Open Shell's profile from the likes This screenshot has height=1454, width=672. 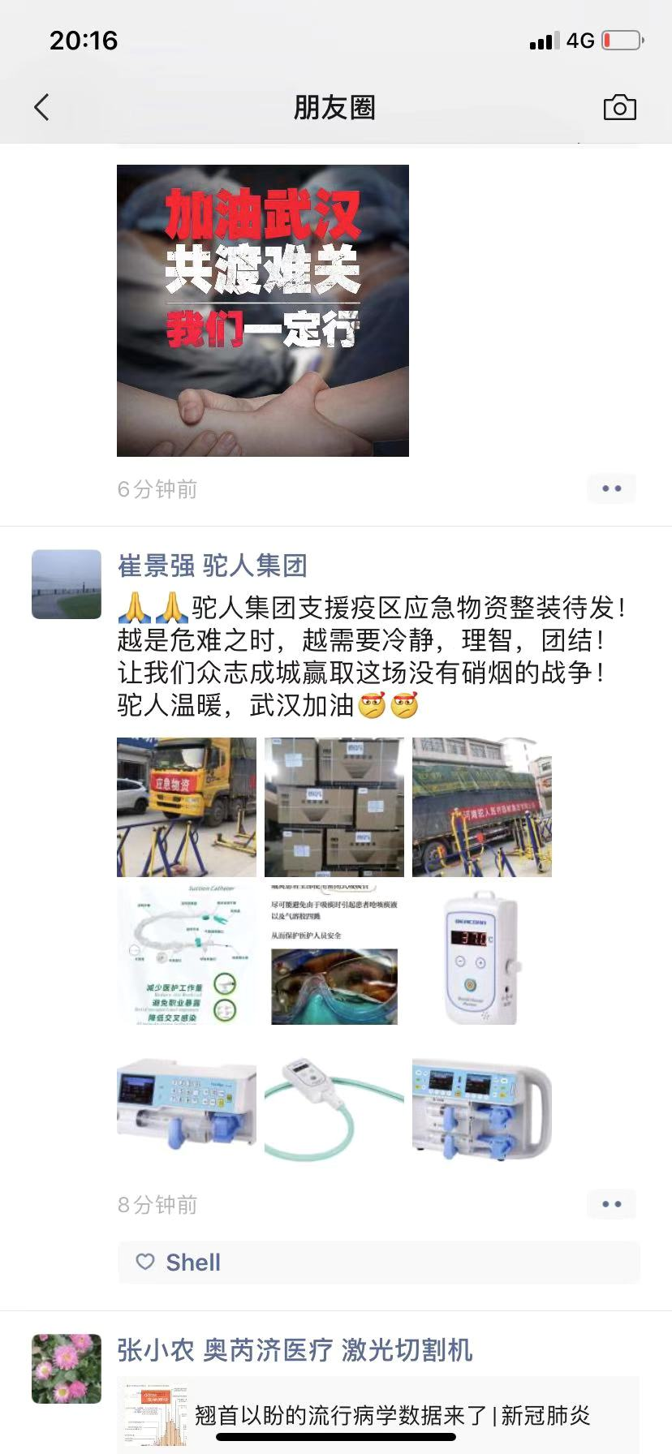(x=193, y=1262)
